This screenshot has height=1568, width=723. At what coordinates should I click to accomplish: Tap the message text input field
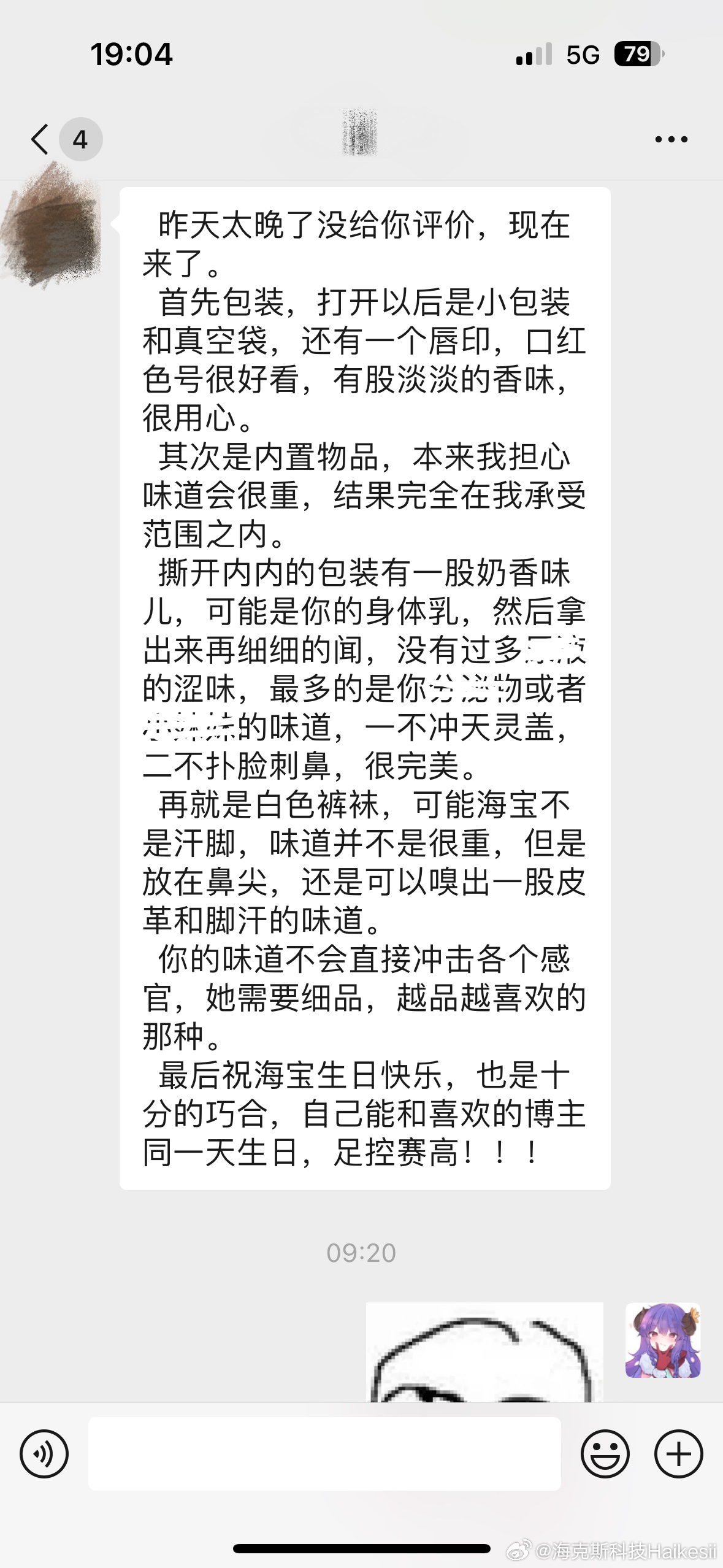click(324, 1453)
